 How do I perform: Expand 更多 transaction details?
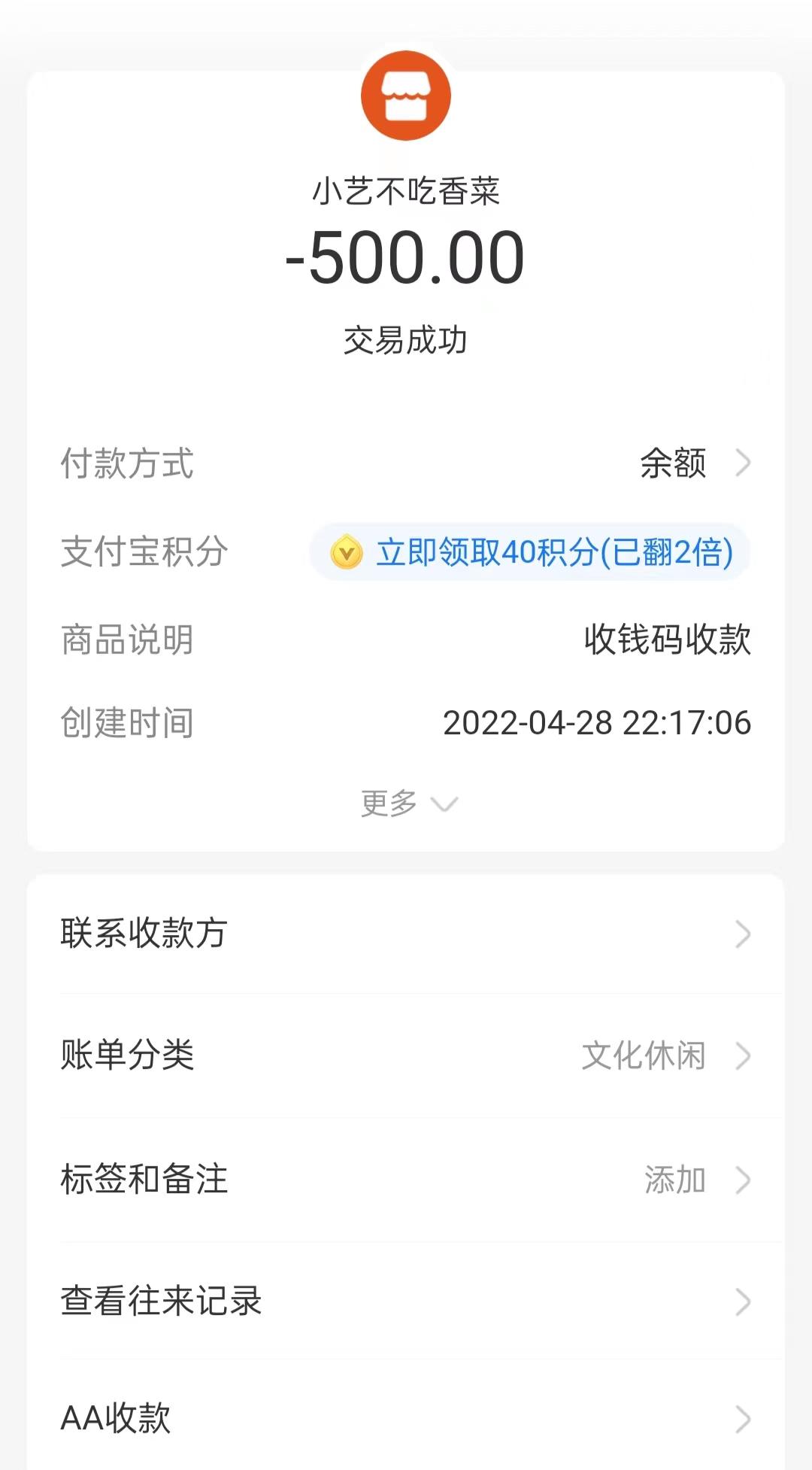tap(408, 803)
